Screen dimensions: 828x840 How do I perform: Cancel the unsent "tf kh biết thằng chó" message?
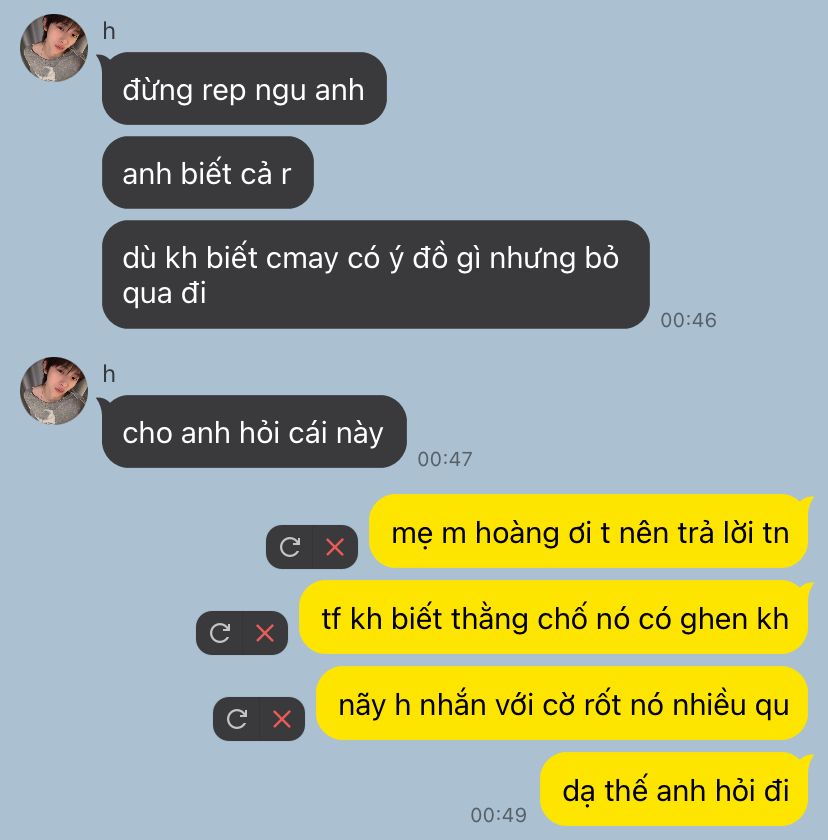[265, 633]
